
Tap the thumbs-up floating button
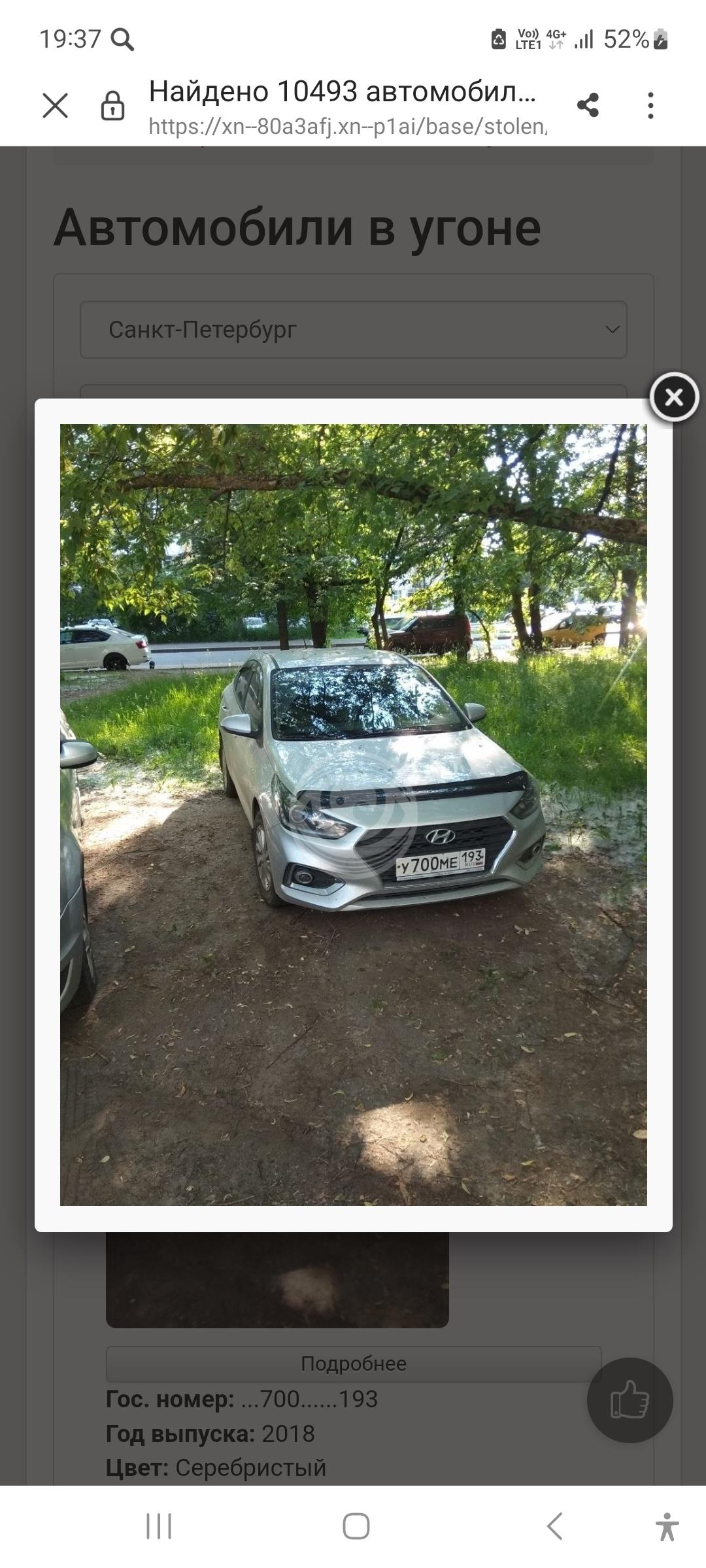tap(630, 1400)
